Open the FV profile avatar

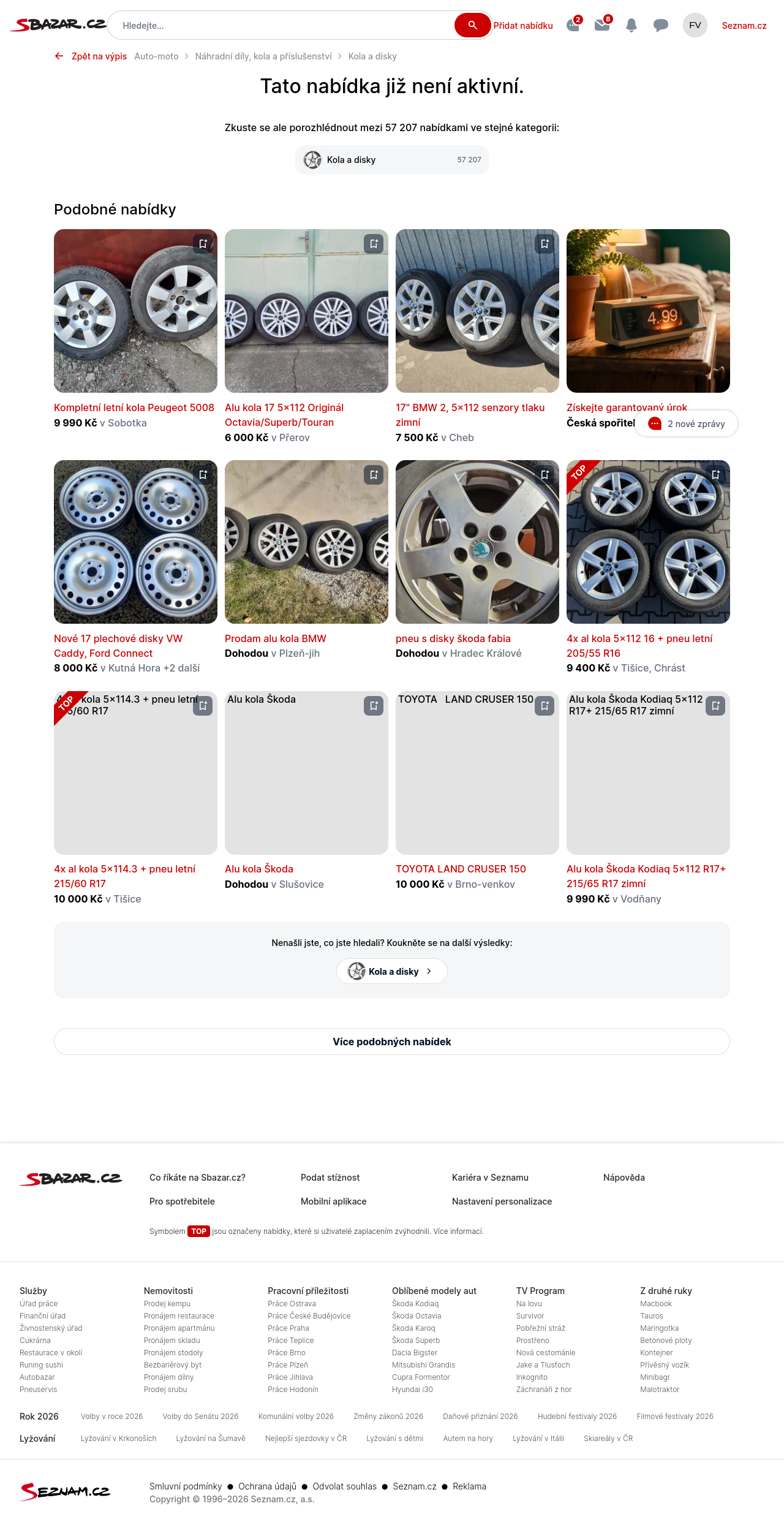tap(695, 25)
